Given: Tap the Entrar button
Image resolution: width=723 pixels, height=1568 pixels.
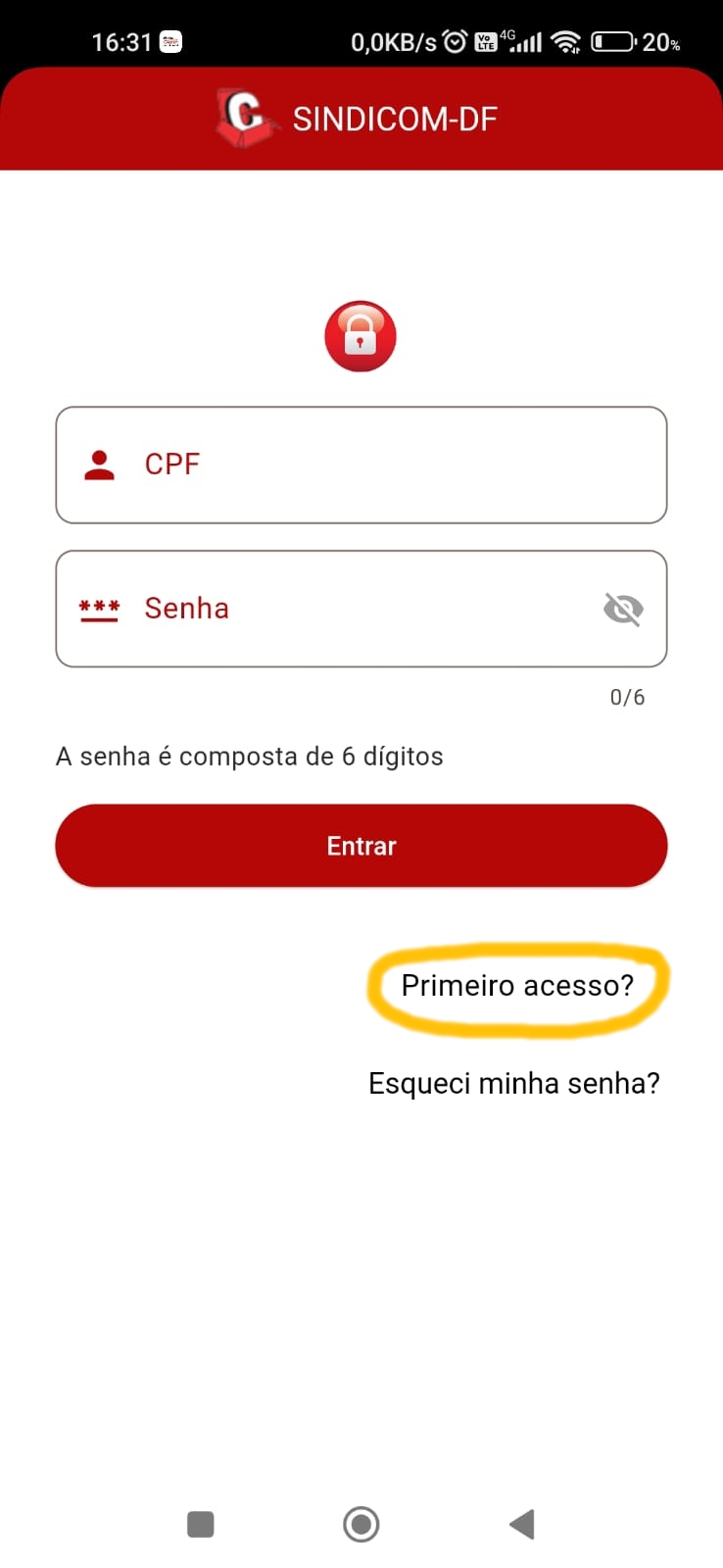Looking at the screenshot, I should click(361, 846).
